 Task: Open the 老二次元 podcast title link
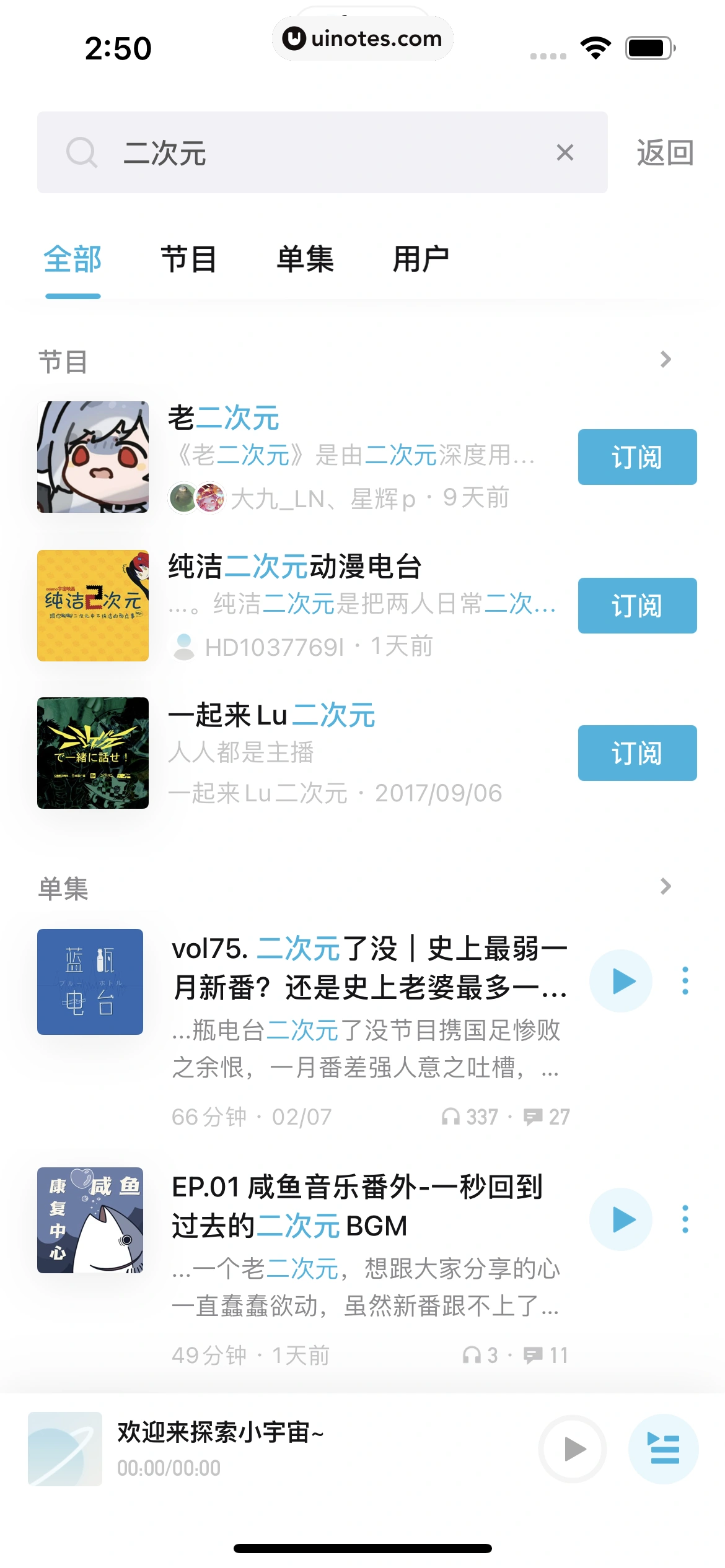click(x=224, y=419)
